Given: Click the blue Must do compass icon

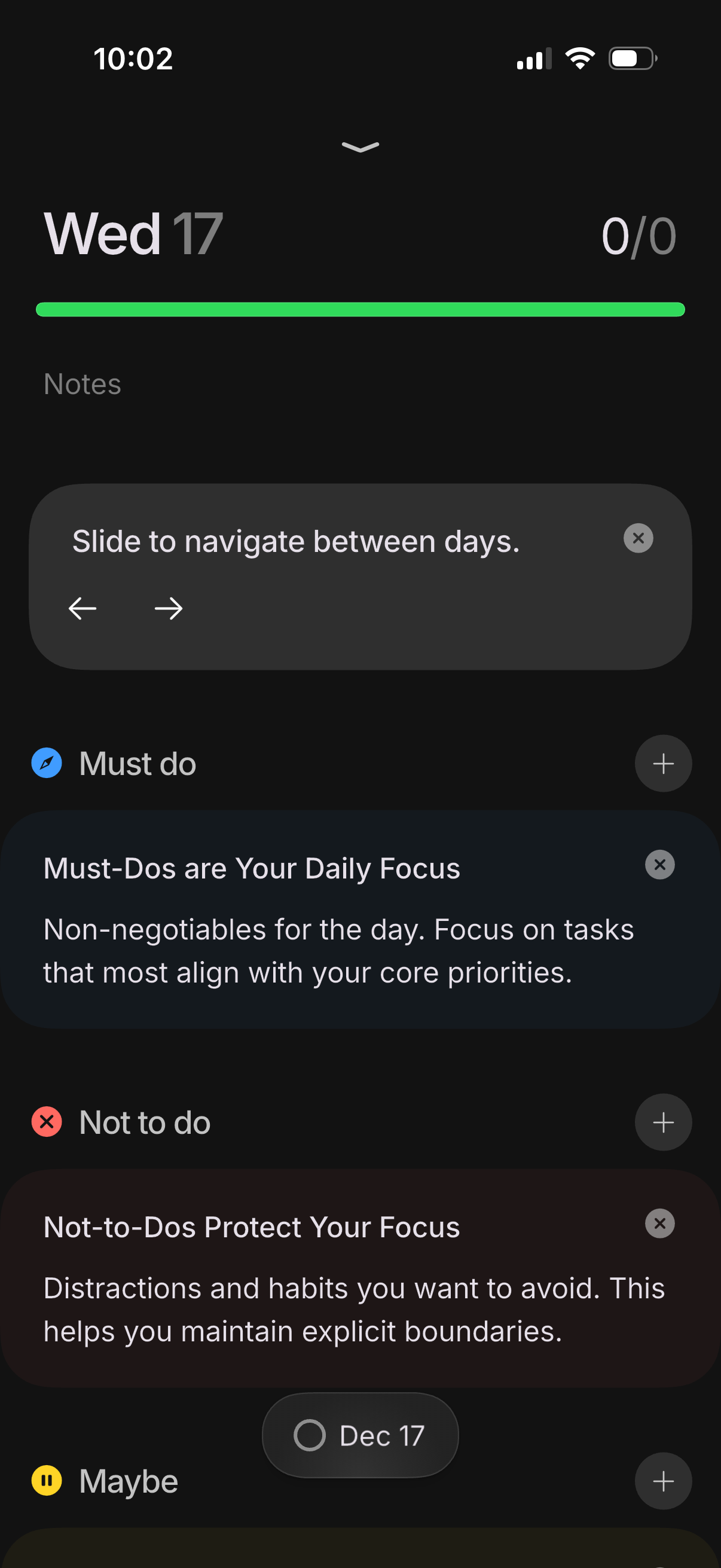Looking at the screenshot, I should [46, 762].
